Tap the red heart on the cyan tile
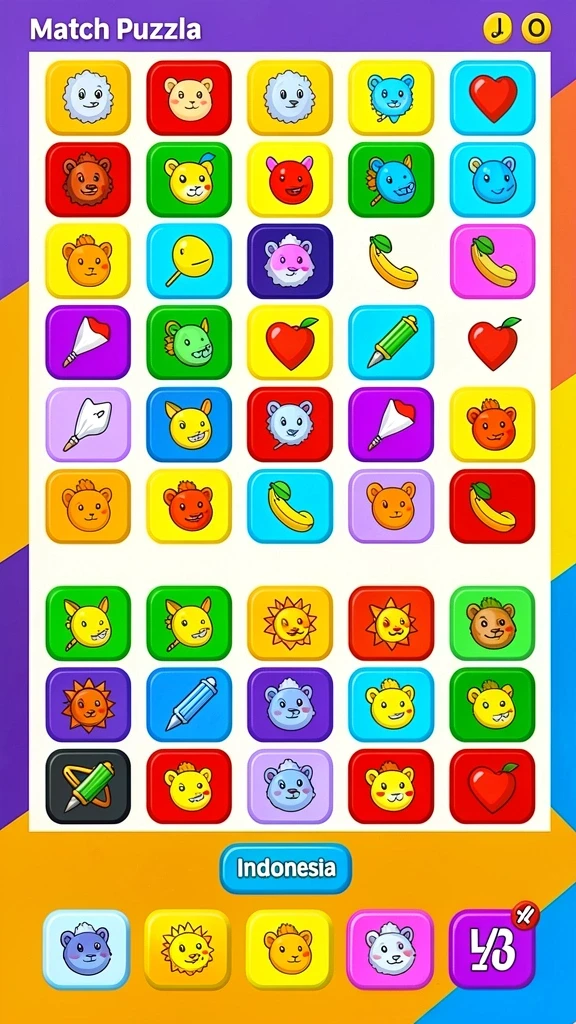 pyautogui.click(x=492, y=98)
